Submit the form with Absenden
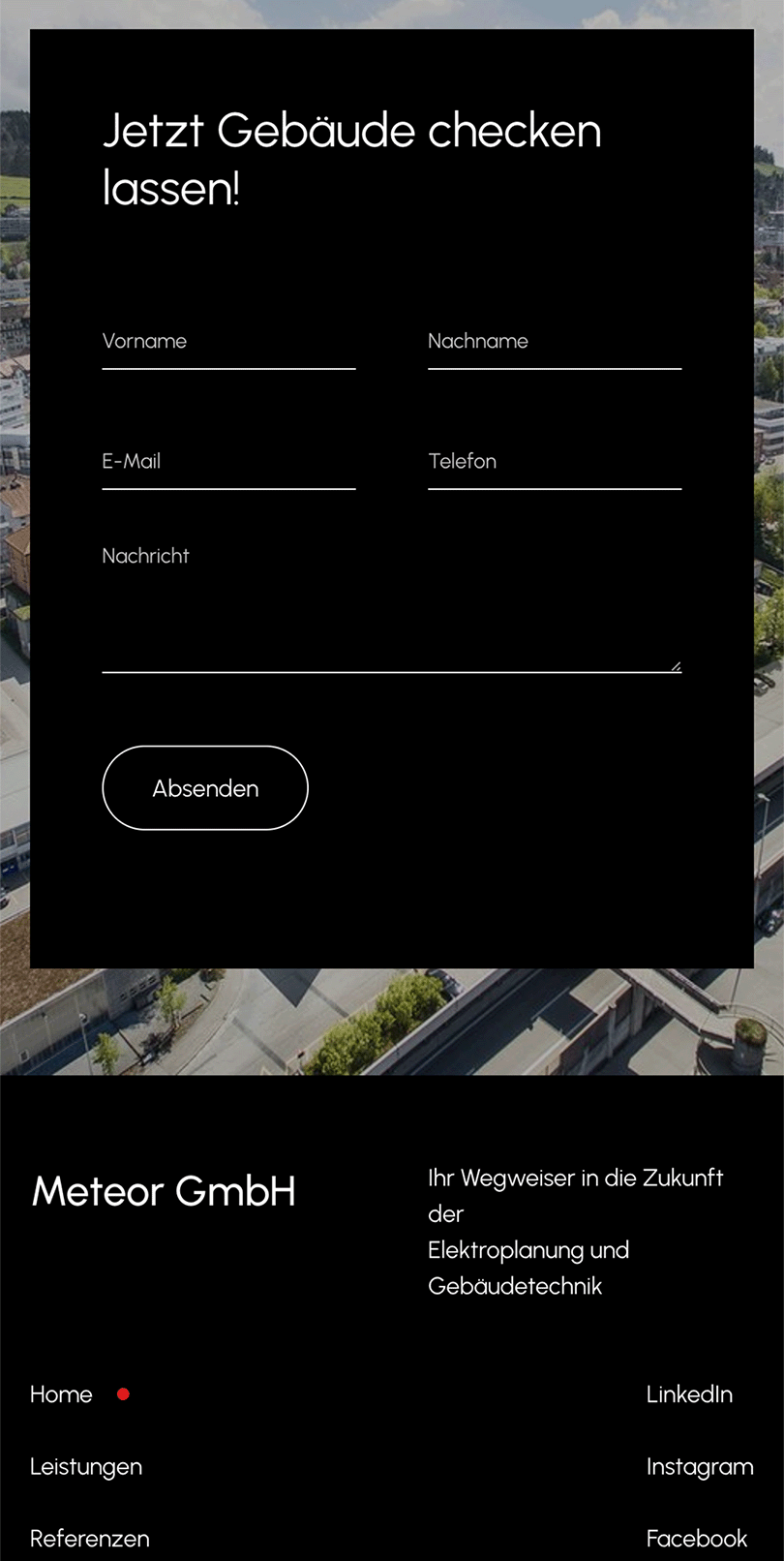This screenshot has width=784, height=1561. (x=205, y=788)
